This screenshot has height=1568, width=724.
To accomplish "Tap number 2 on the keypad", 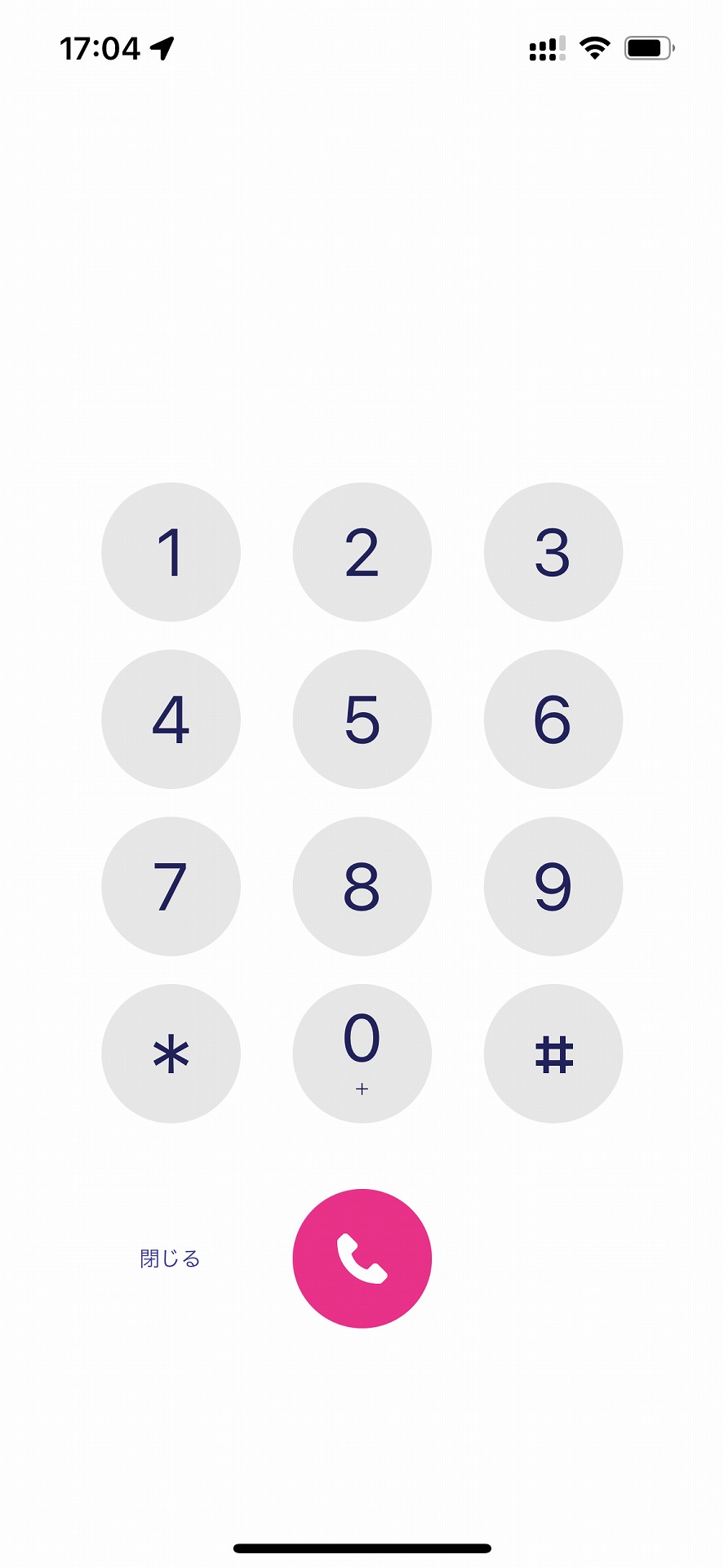I will pos(362,552).
